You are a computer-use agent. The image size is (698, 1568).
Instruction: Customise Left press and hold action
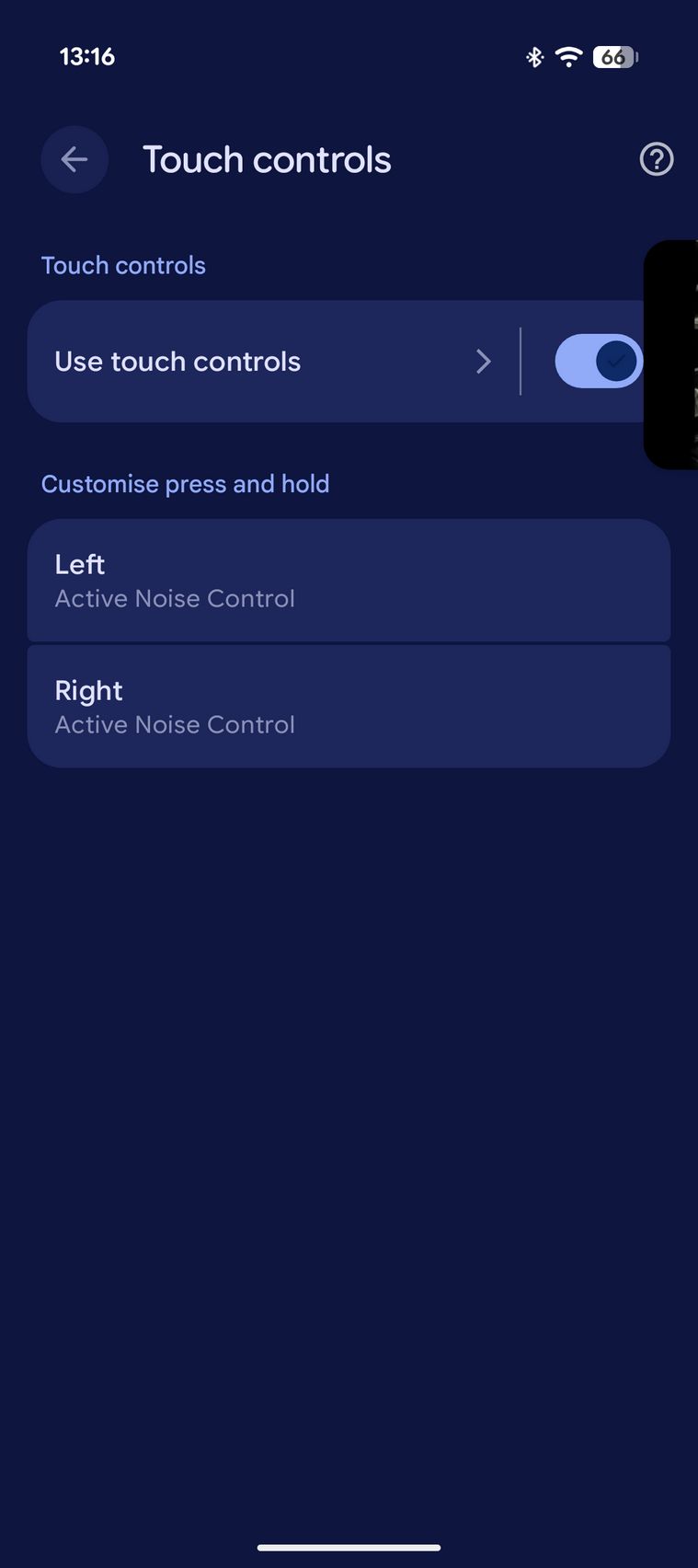click(x=349, y=581)
